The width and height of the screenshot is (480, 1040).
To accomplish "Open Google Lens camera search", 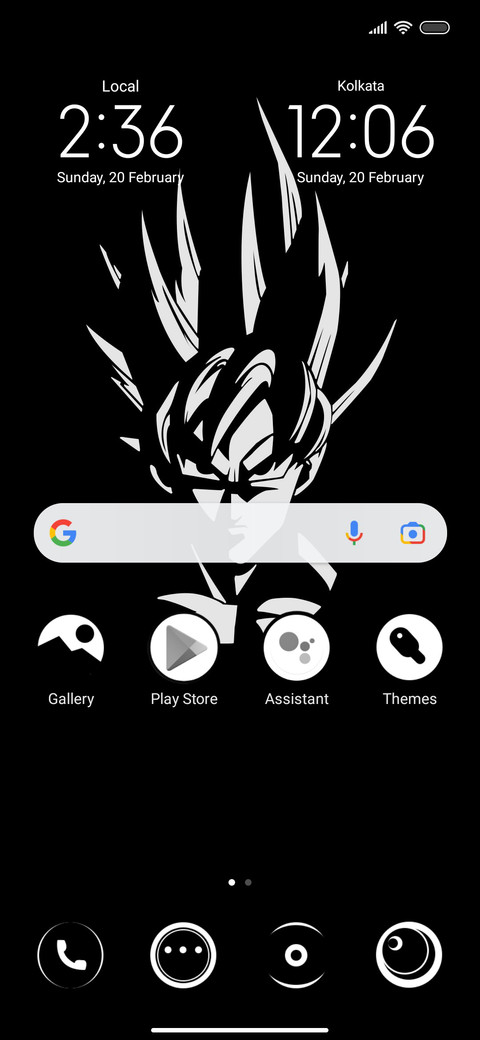I will point(412,533).
